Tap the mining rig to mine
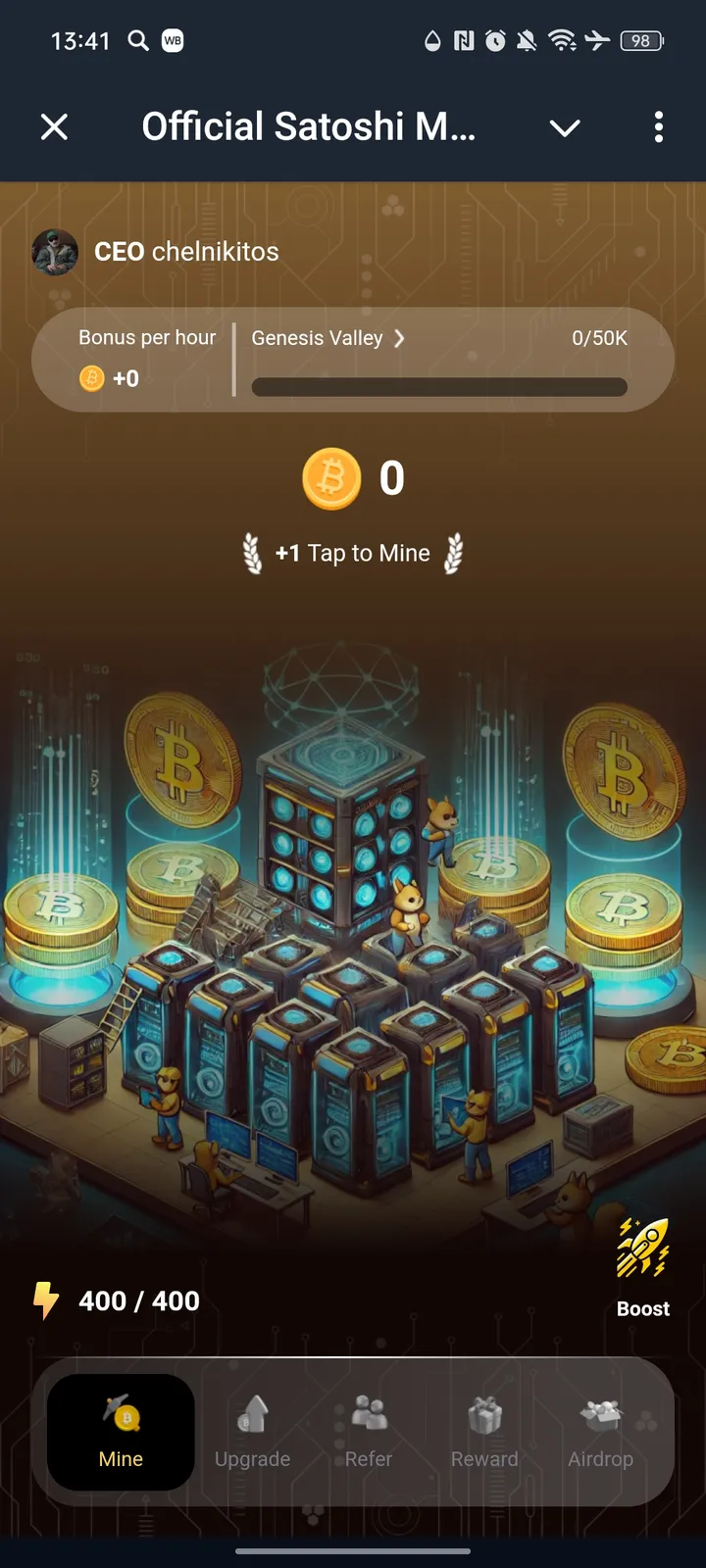Image resolution: width=706 pixels, height=1568 pixels. tap(343, 931)
